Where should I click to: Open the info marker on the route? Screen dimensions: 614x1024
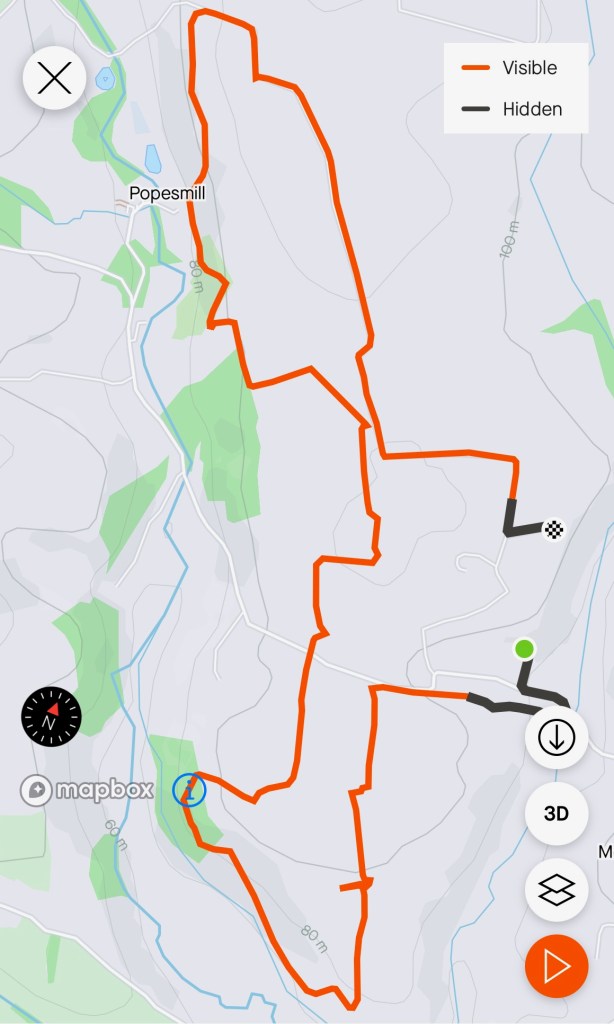click(189, 790)
